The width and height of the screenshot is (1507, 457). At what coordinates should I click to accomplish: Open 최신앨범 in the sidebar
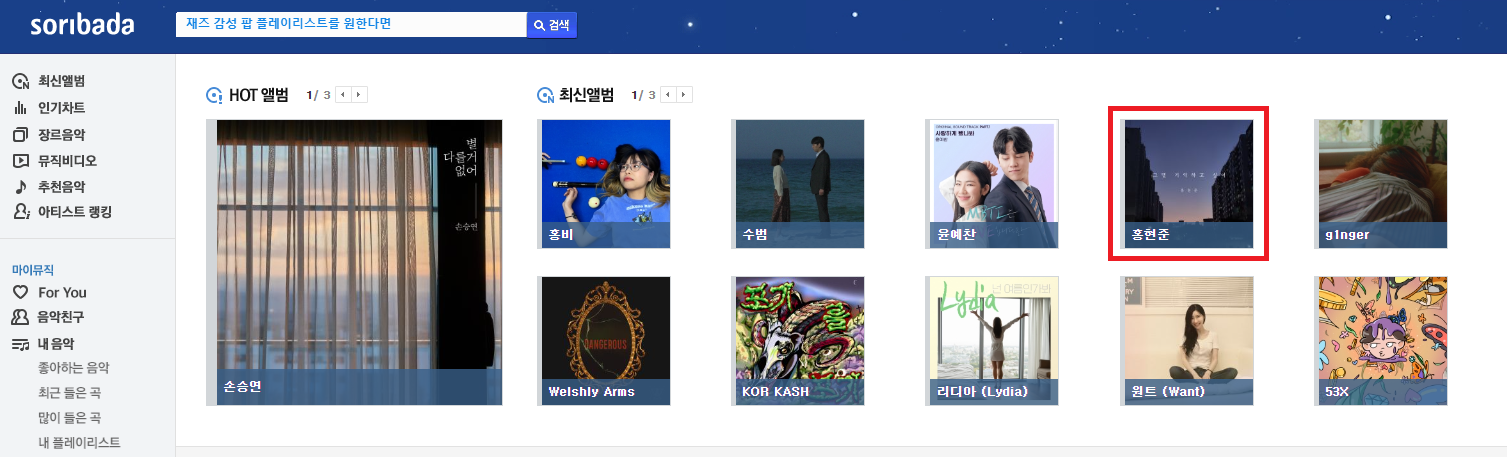tap(60, 81)
